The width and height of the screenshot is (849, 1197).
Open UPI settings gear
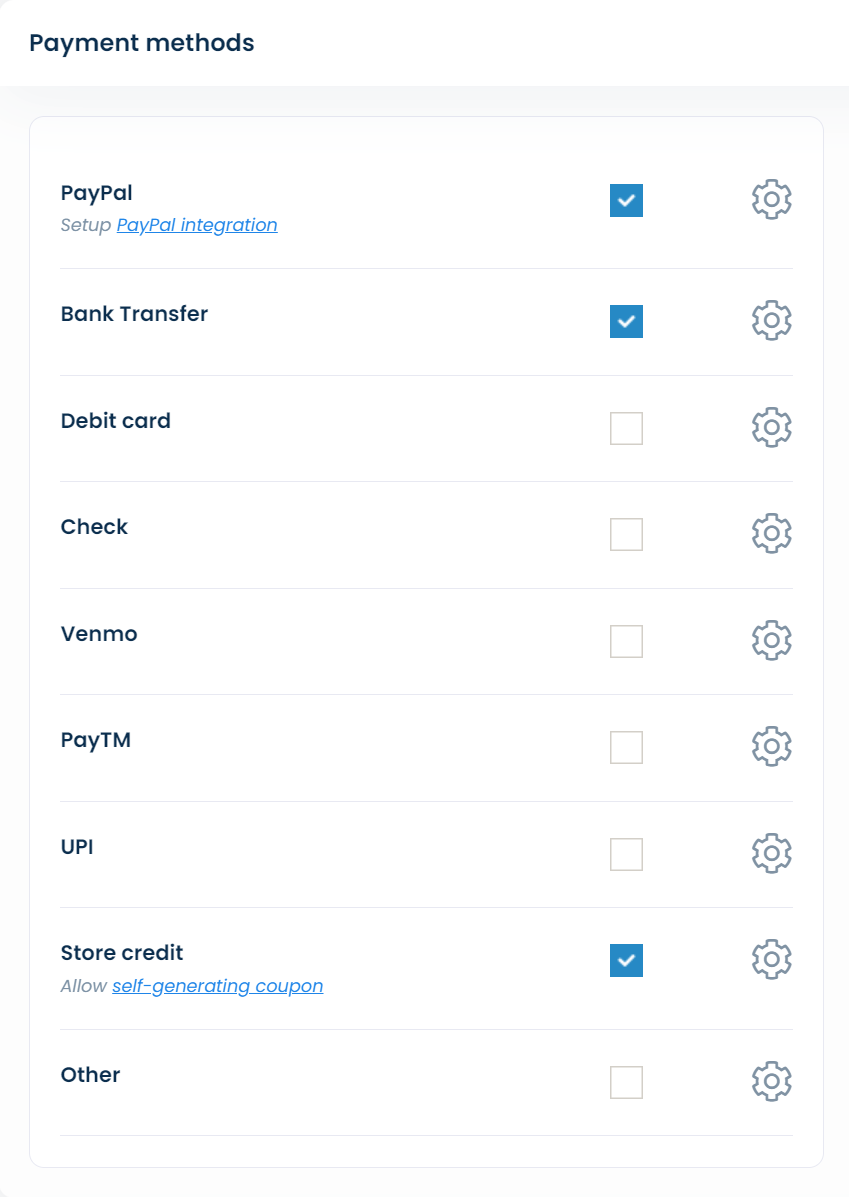(771, 853)
